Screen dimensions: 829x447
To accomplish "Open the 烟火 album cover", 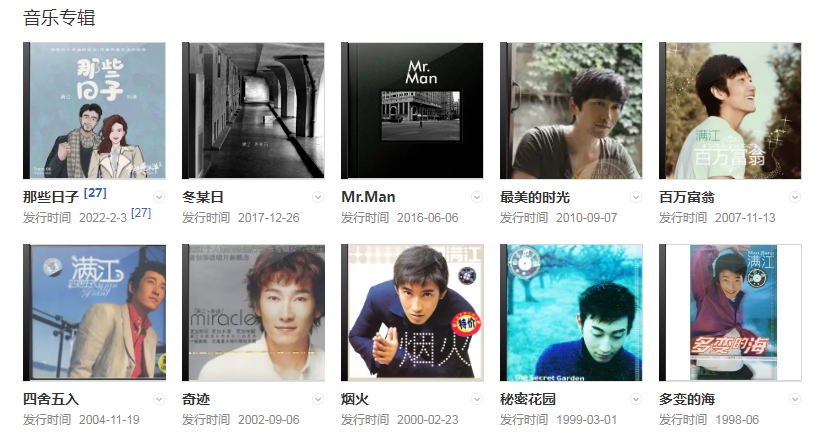I will [413, 313].
